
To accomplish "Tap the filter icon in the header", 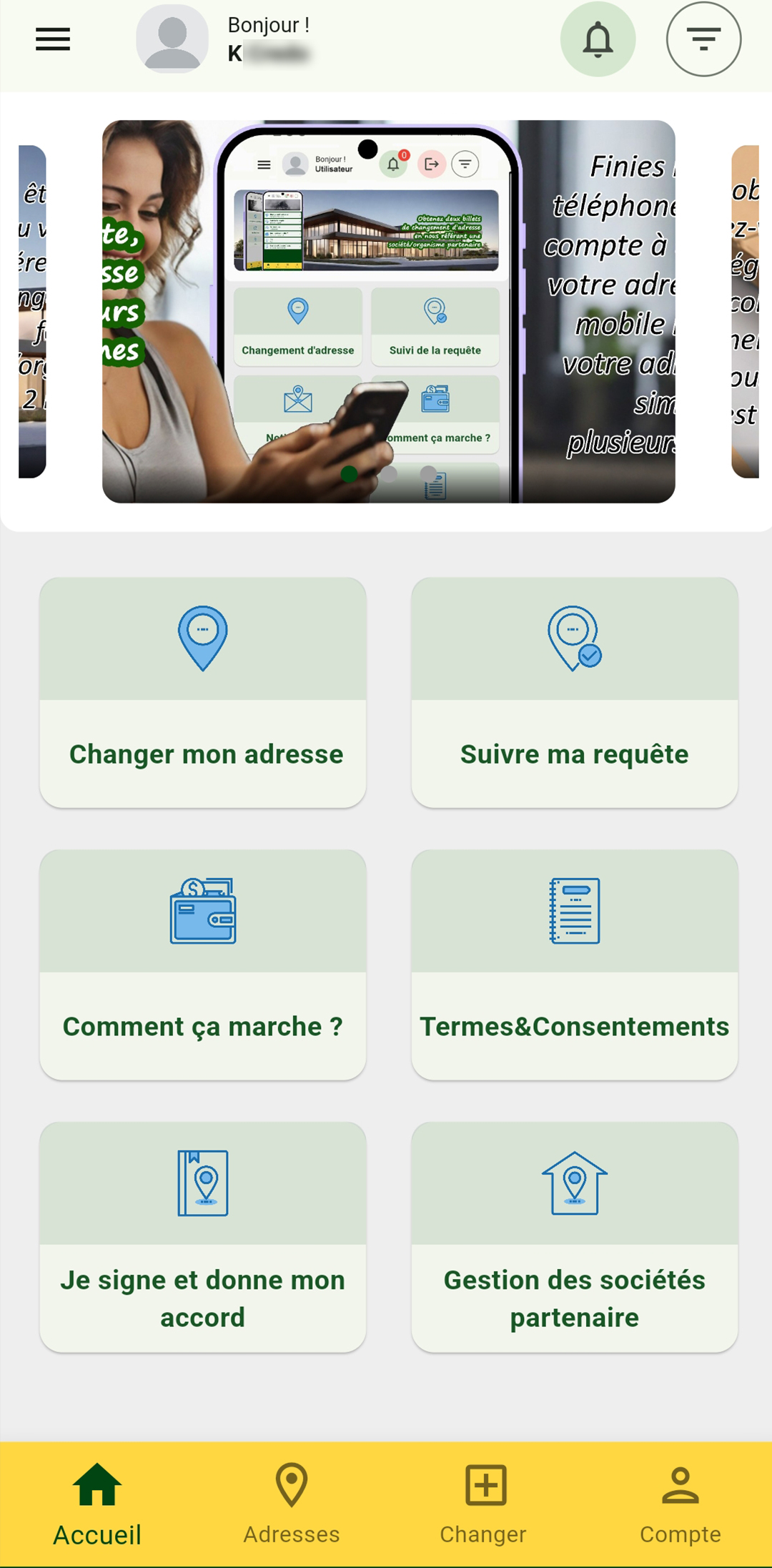I will (703, 39).
